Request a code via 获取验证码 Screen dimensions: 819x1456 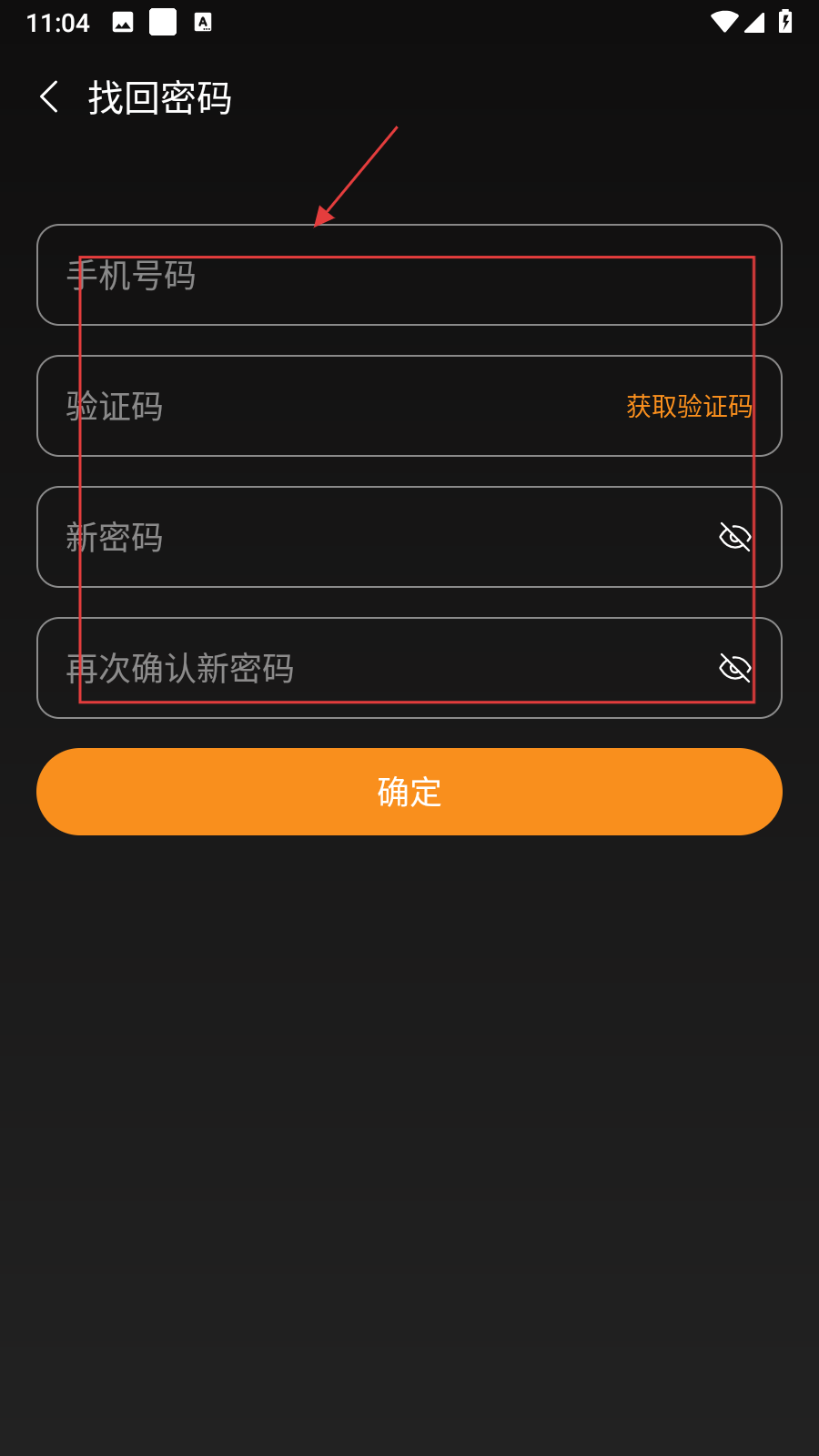689,406
